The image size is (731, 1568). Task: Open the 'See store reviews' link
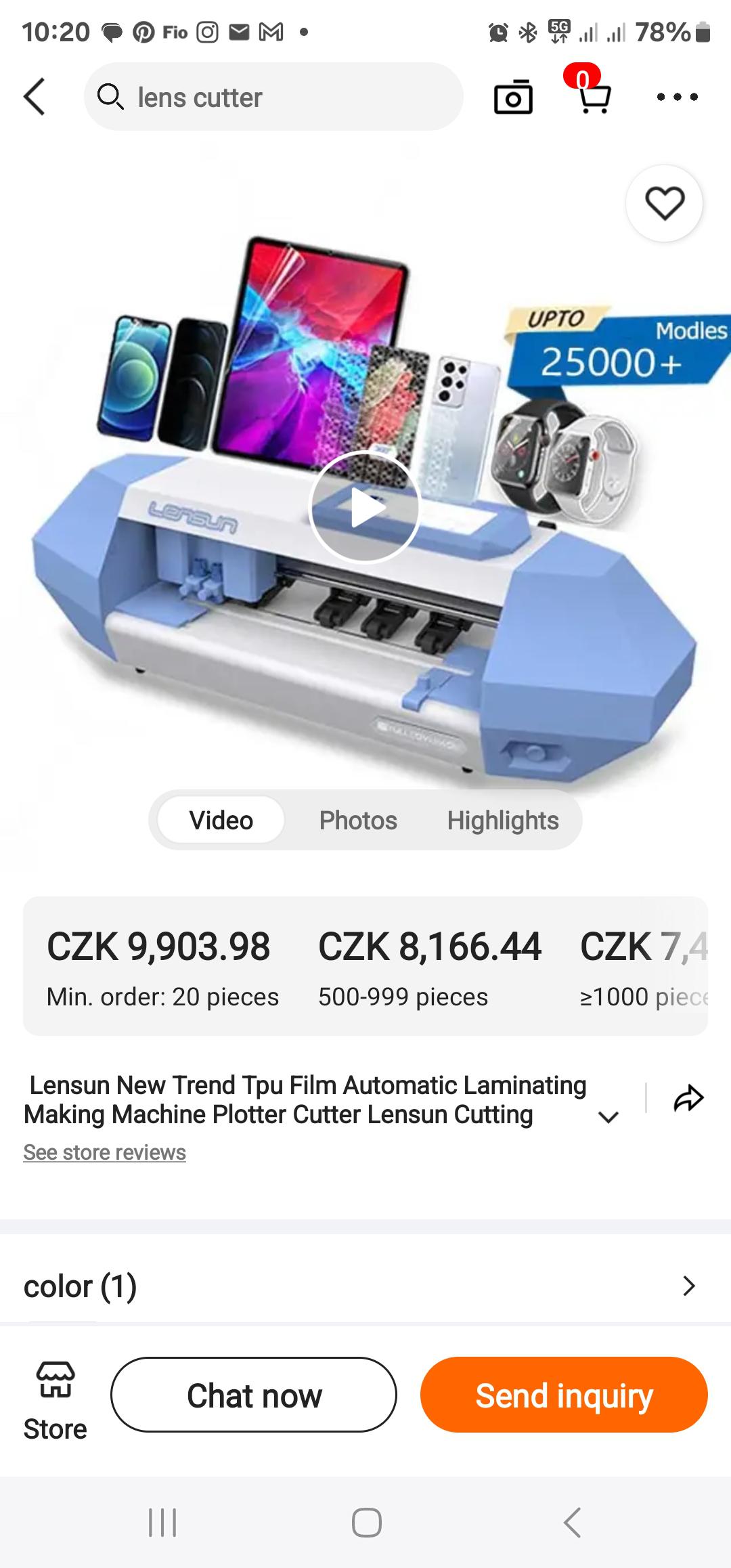(104, 1152)
